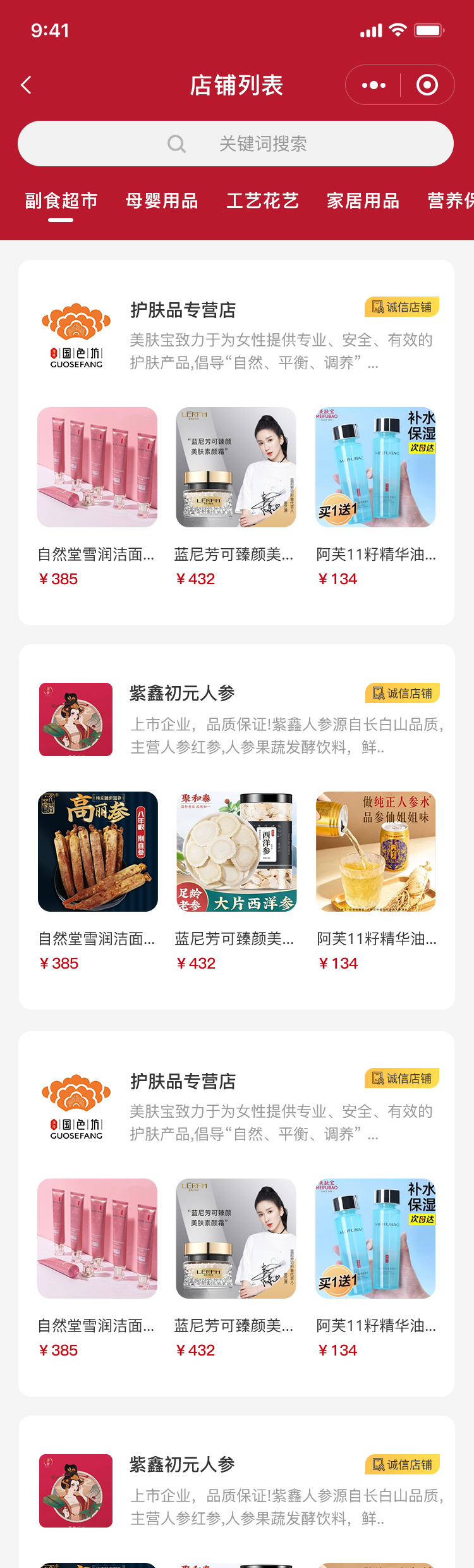The image size is (474, 1568).
Task: Tap the 关键词搜索 search field
Action: (x=236, y=144)
